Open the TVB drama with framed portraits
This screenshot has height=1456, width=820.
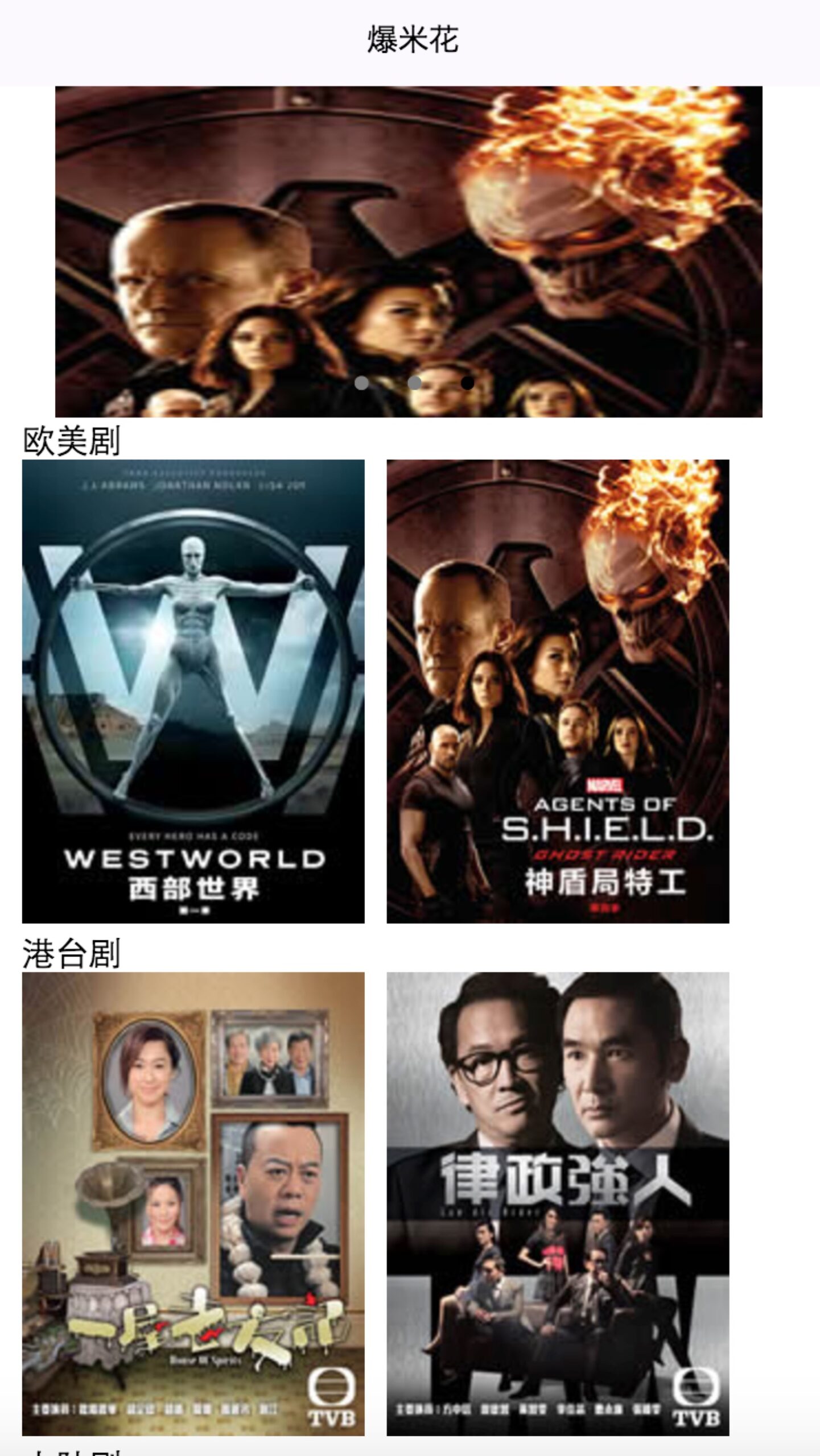[x=193, y=1204]
